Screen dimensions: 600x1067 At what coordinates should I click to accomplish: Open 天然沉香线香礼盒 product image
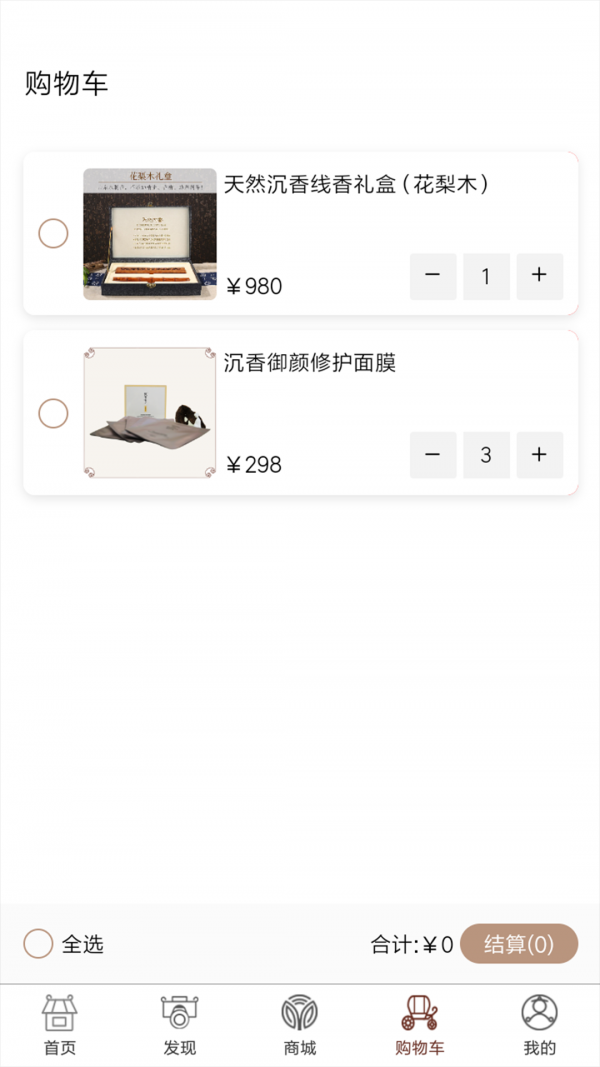[150, 234]
